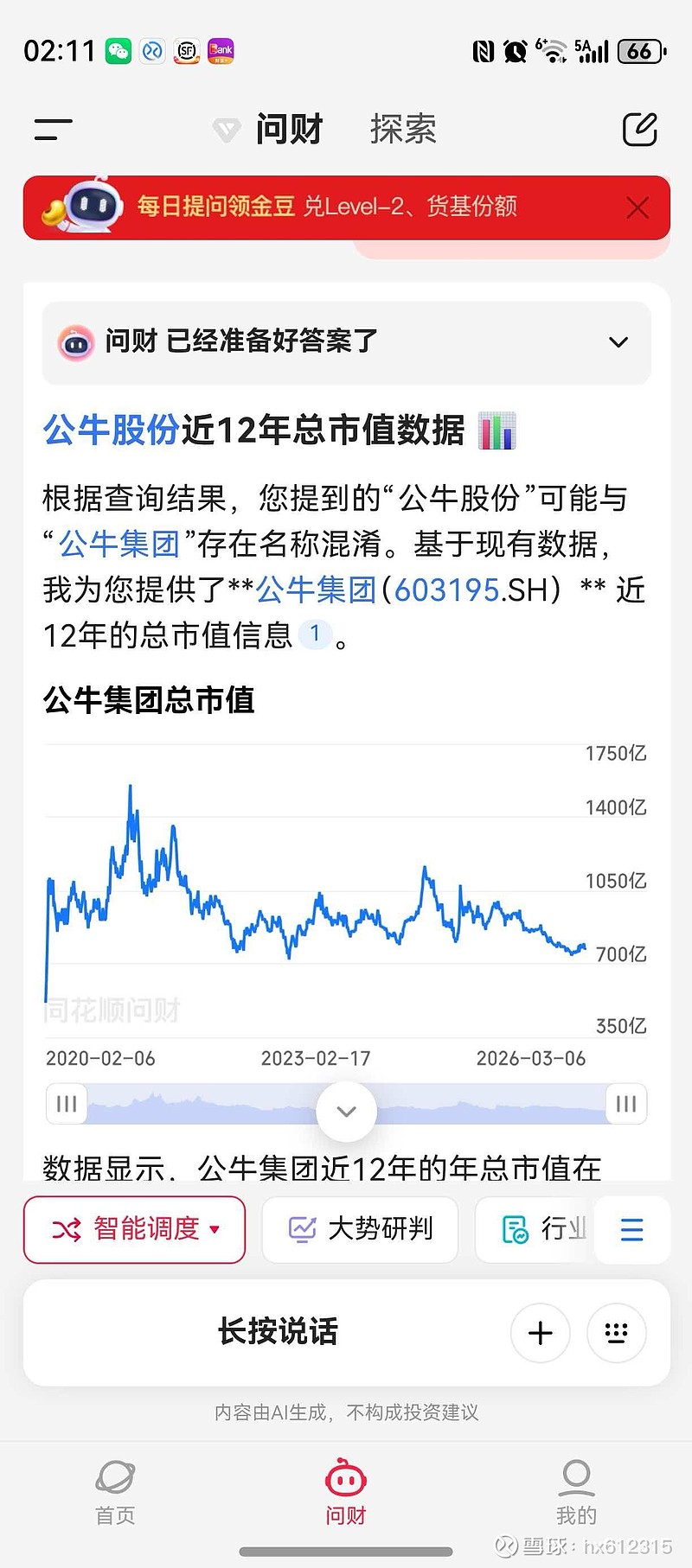Screen dimensions: 692x1568
Task: Switch to the 探索 tab
Action: pyautogui.click(x=403, y=130)
